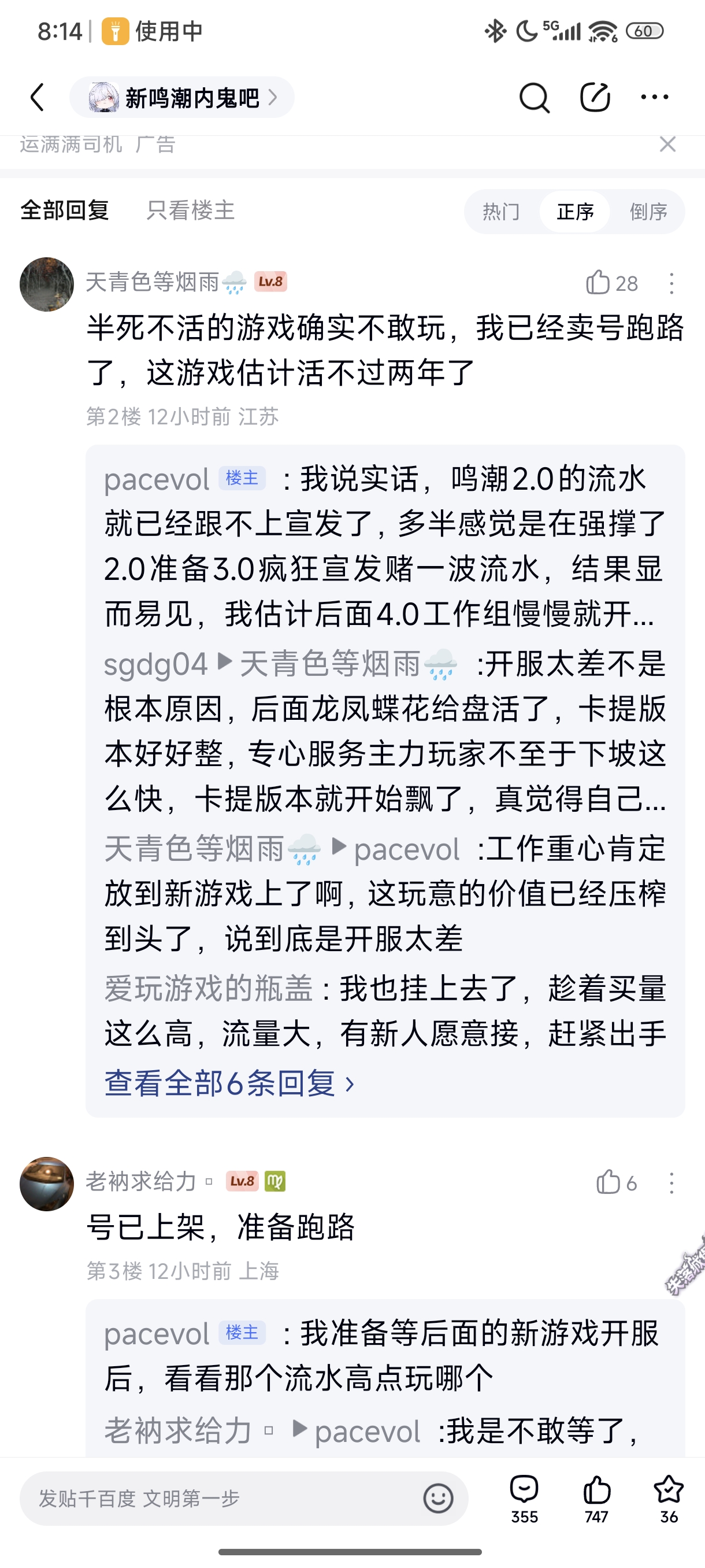Image resolution: width=705 pixels, height=1568 pixels.
Task: Sort replies by 正序
Action: [575, 212]
